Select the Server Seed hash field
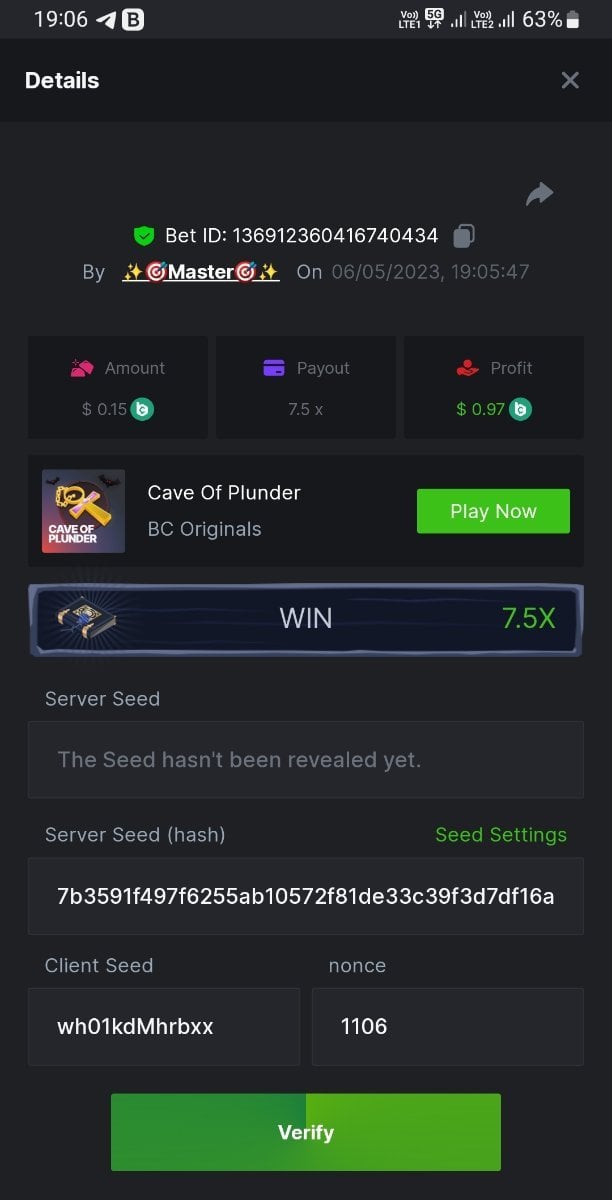Viewport: 612px width, 1200px height. 305,896
